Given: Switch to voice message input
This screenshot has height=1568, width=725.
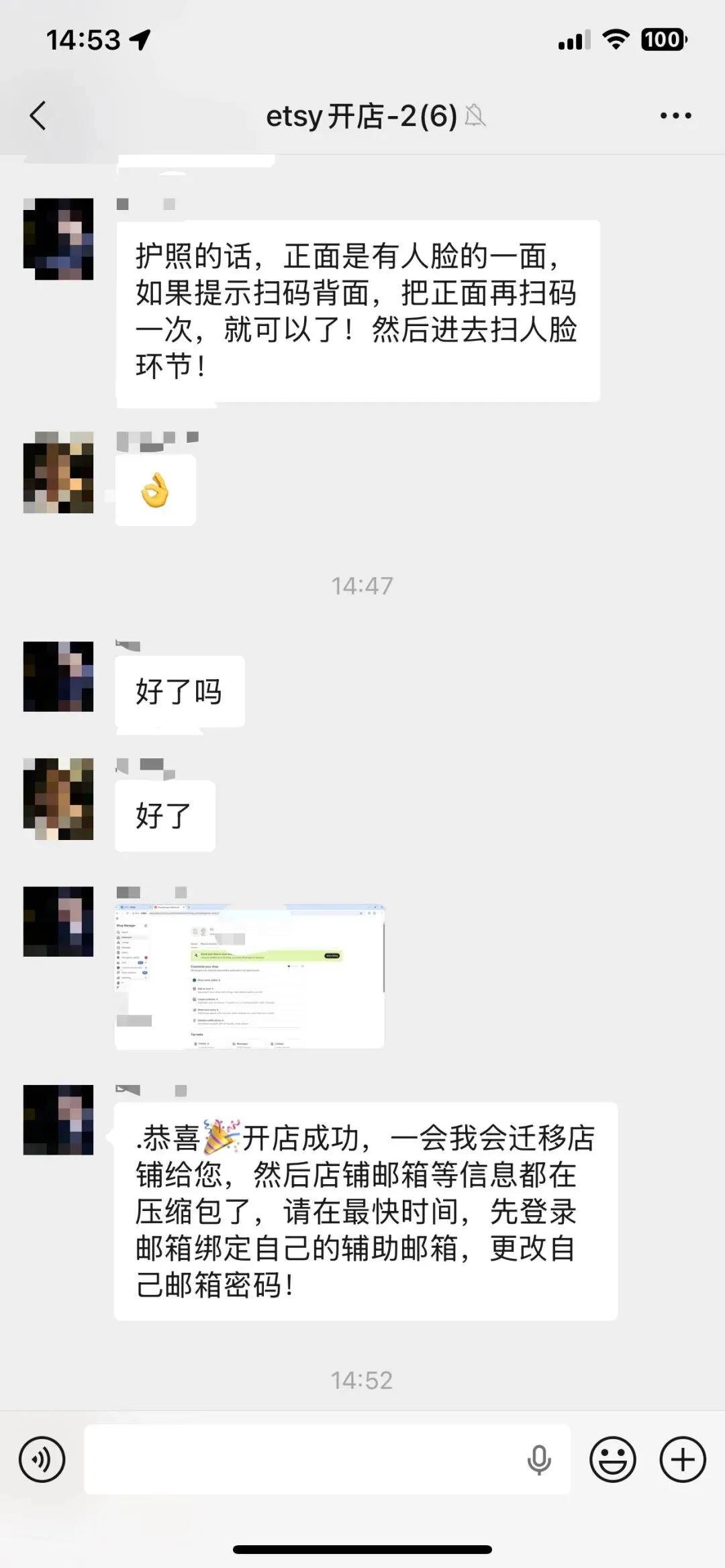Looking at the screenshot, I should click(x=42, y=1459).
